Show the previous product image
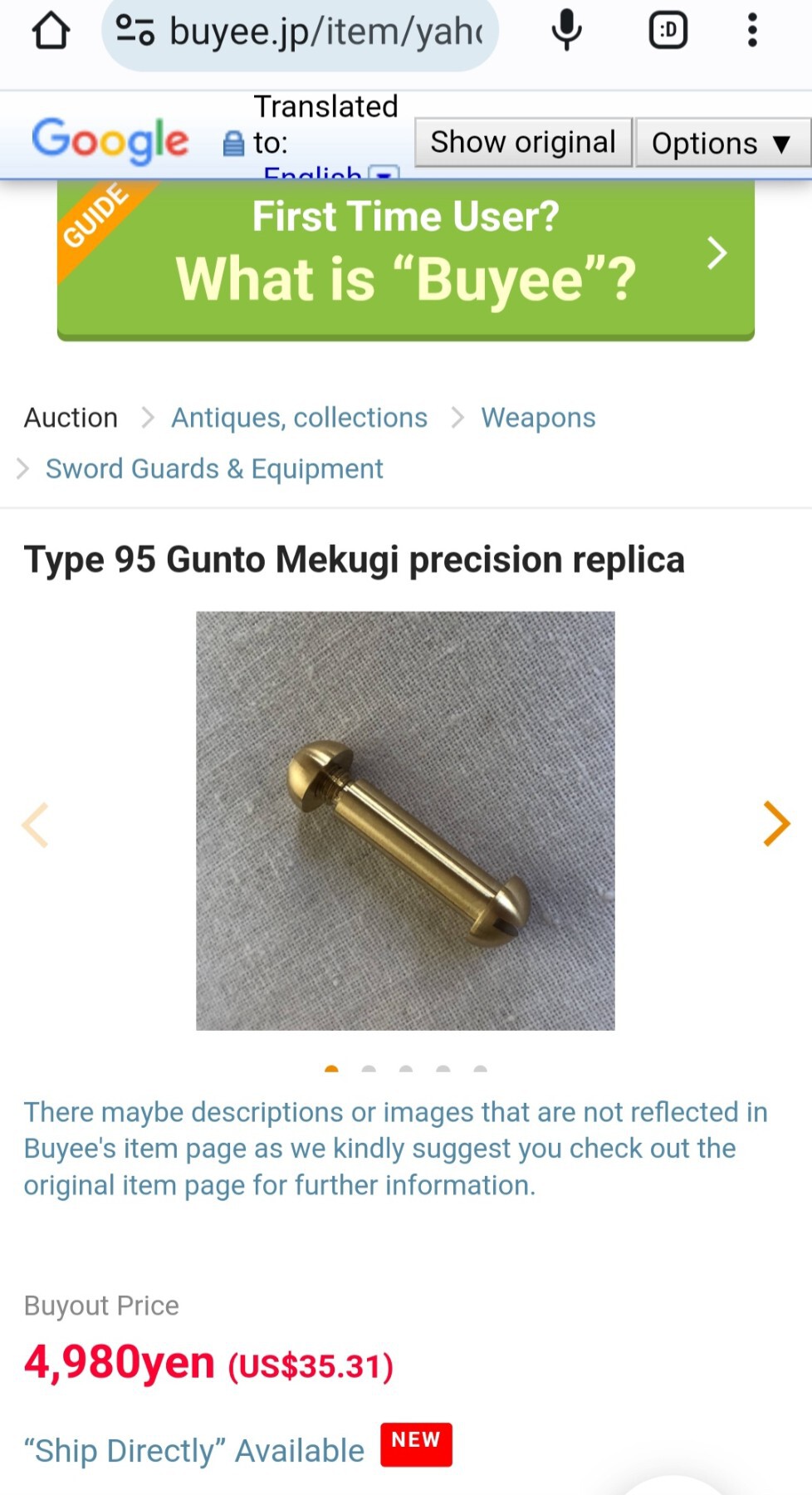 pyautogui.click(x=35, y=825)
